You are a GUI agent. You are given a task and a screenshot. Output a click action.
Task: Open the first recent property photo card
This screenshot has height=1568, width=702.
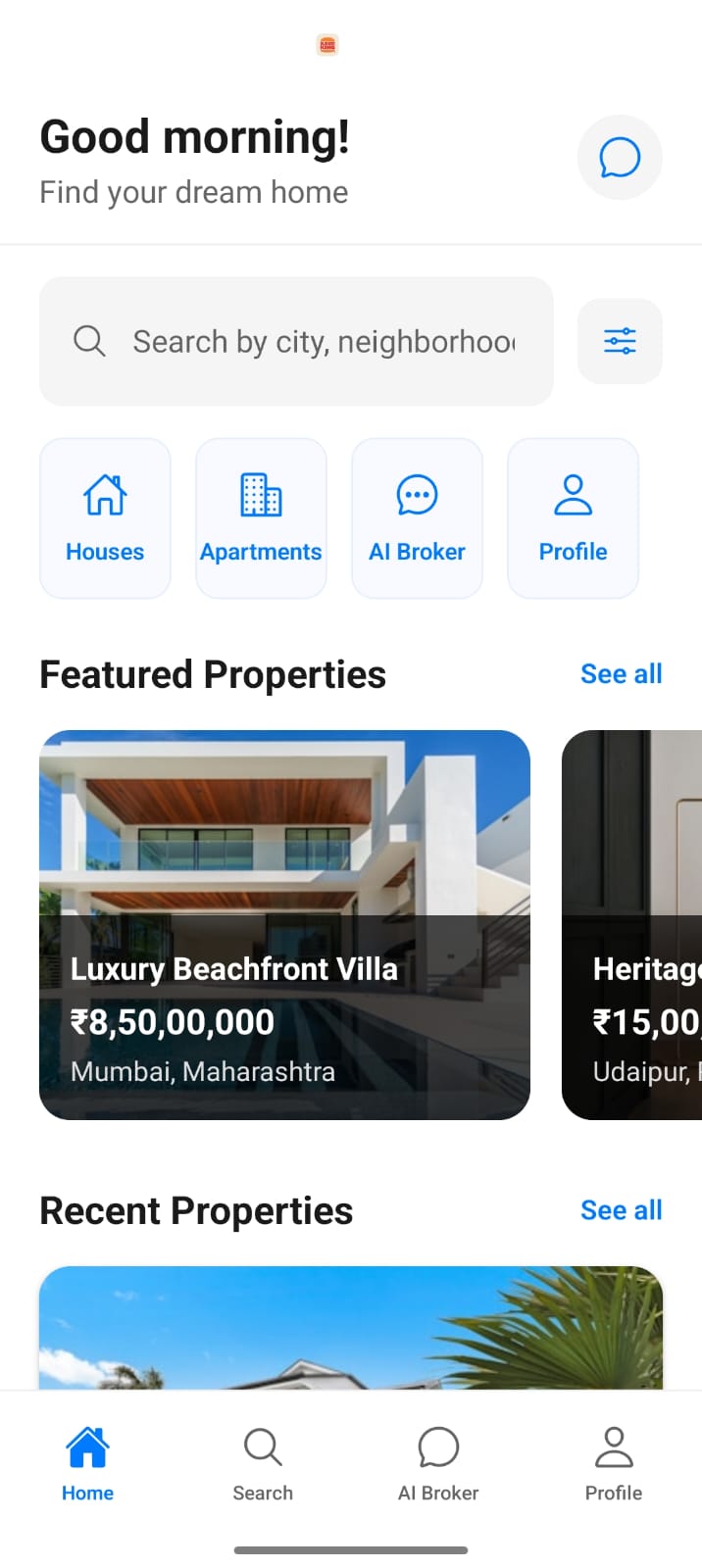tap(351, 1328)
